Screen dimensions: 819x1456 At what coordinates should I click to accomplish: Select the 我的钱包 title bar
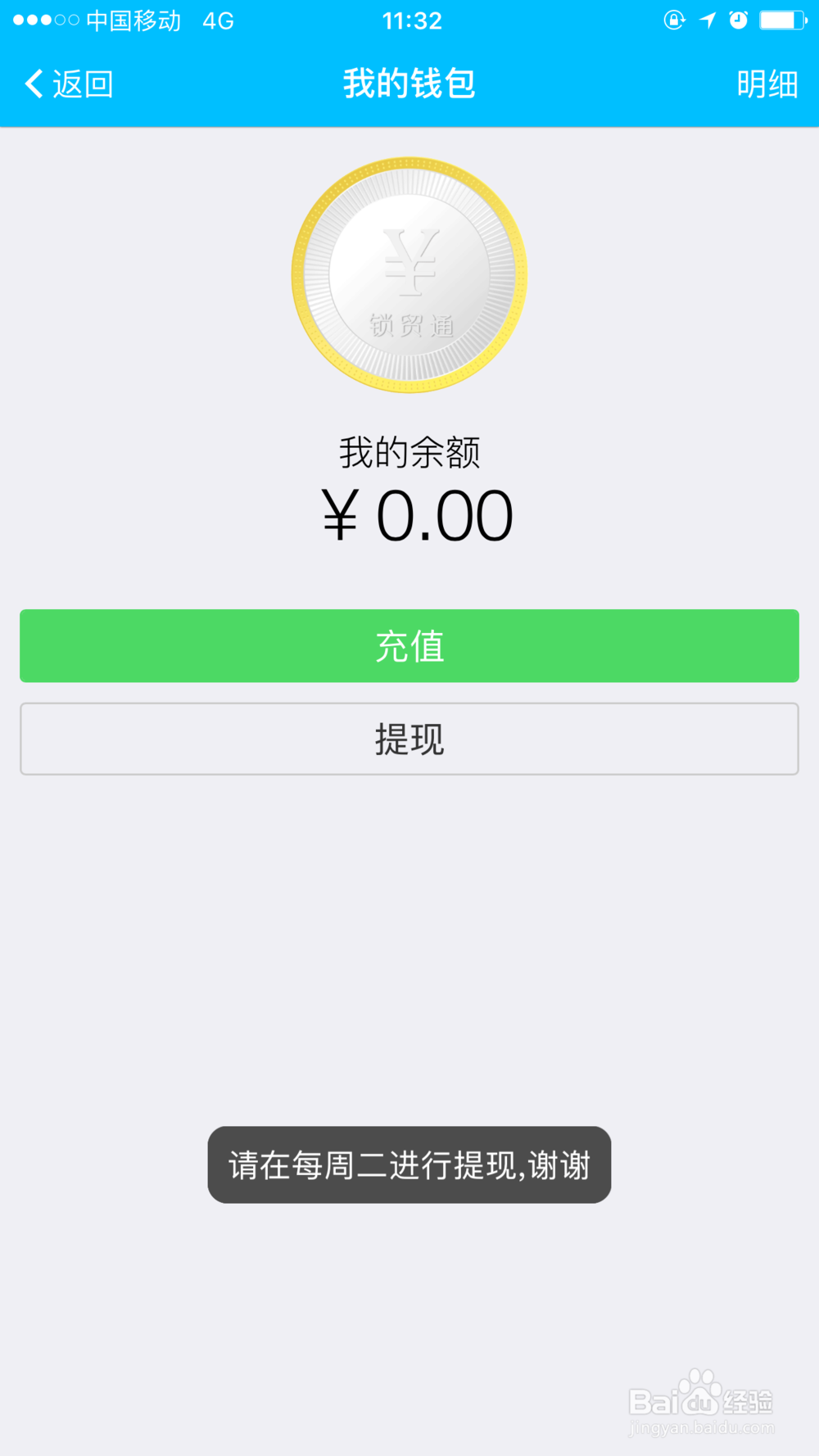coord(409,83)
